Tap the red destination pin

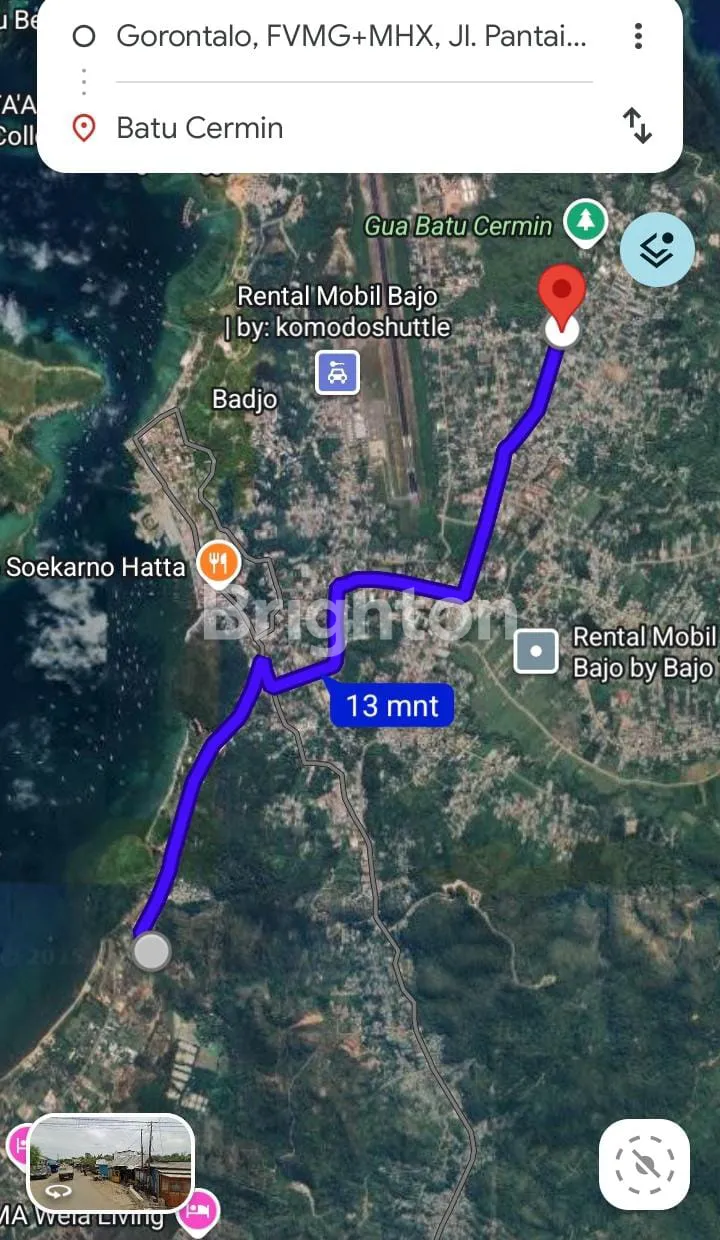(561, 292)
